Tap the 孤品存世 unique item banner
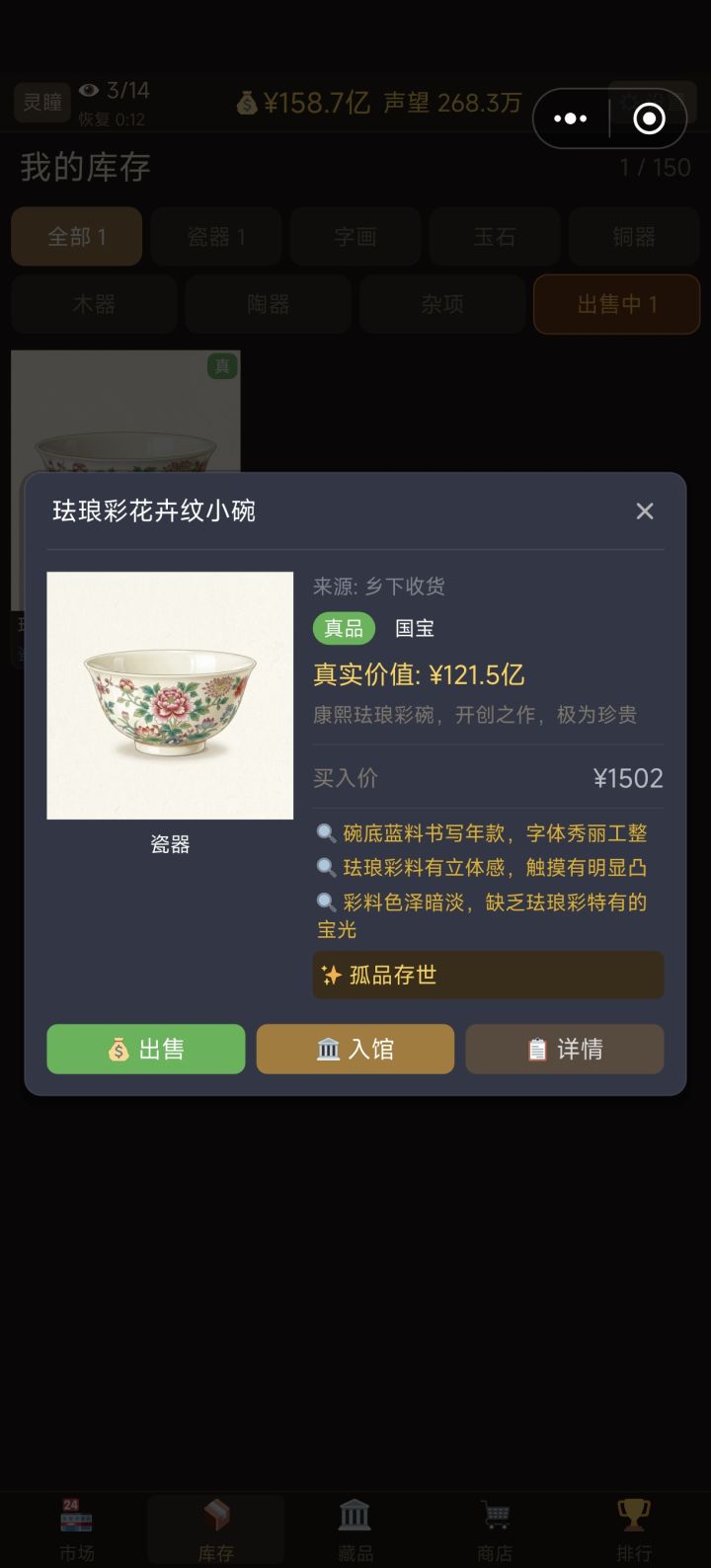 [488, 975]
